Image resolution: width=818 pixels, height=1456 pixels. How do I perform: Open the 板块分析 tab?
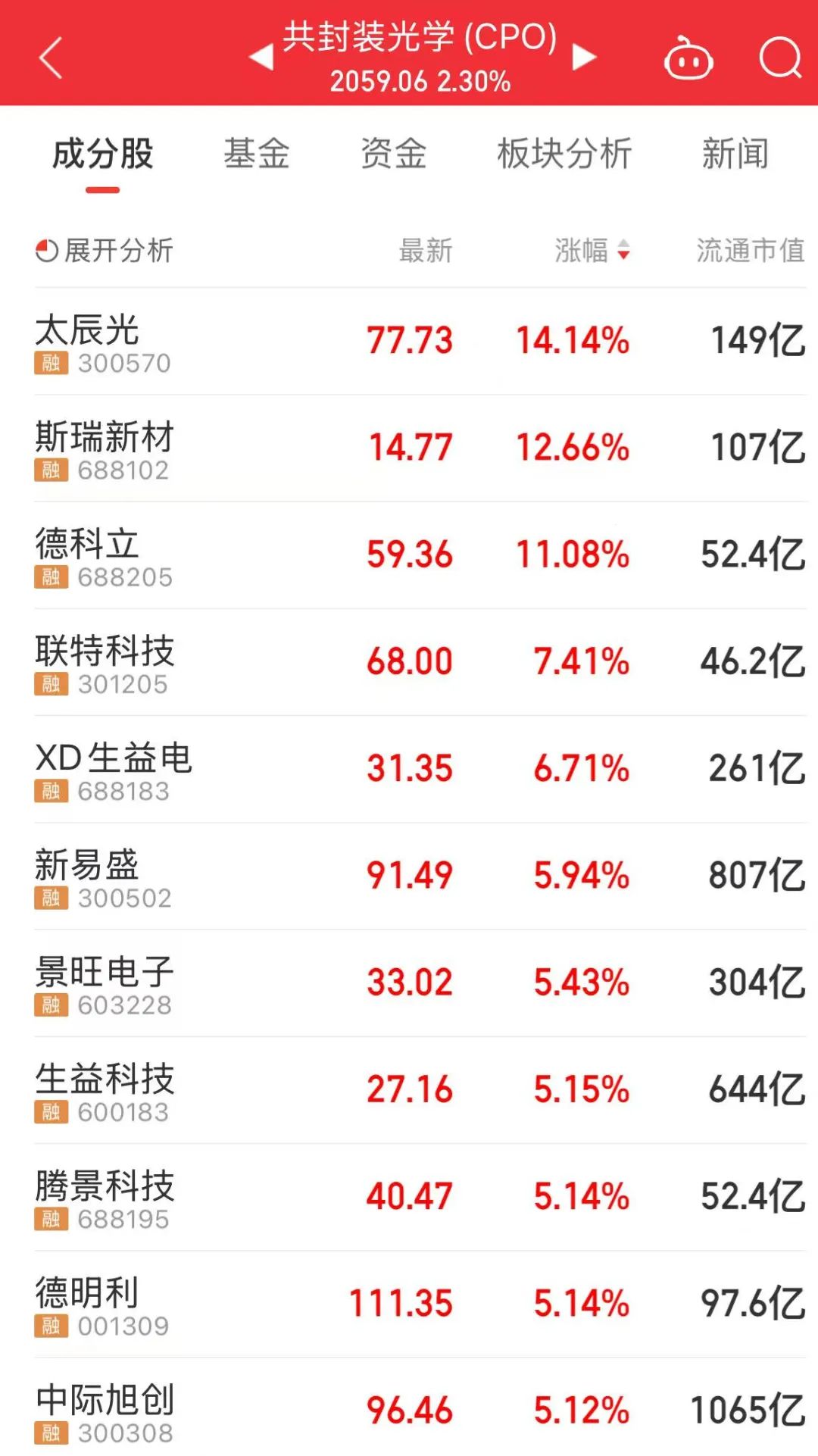click(x=564, y=154)
